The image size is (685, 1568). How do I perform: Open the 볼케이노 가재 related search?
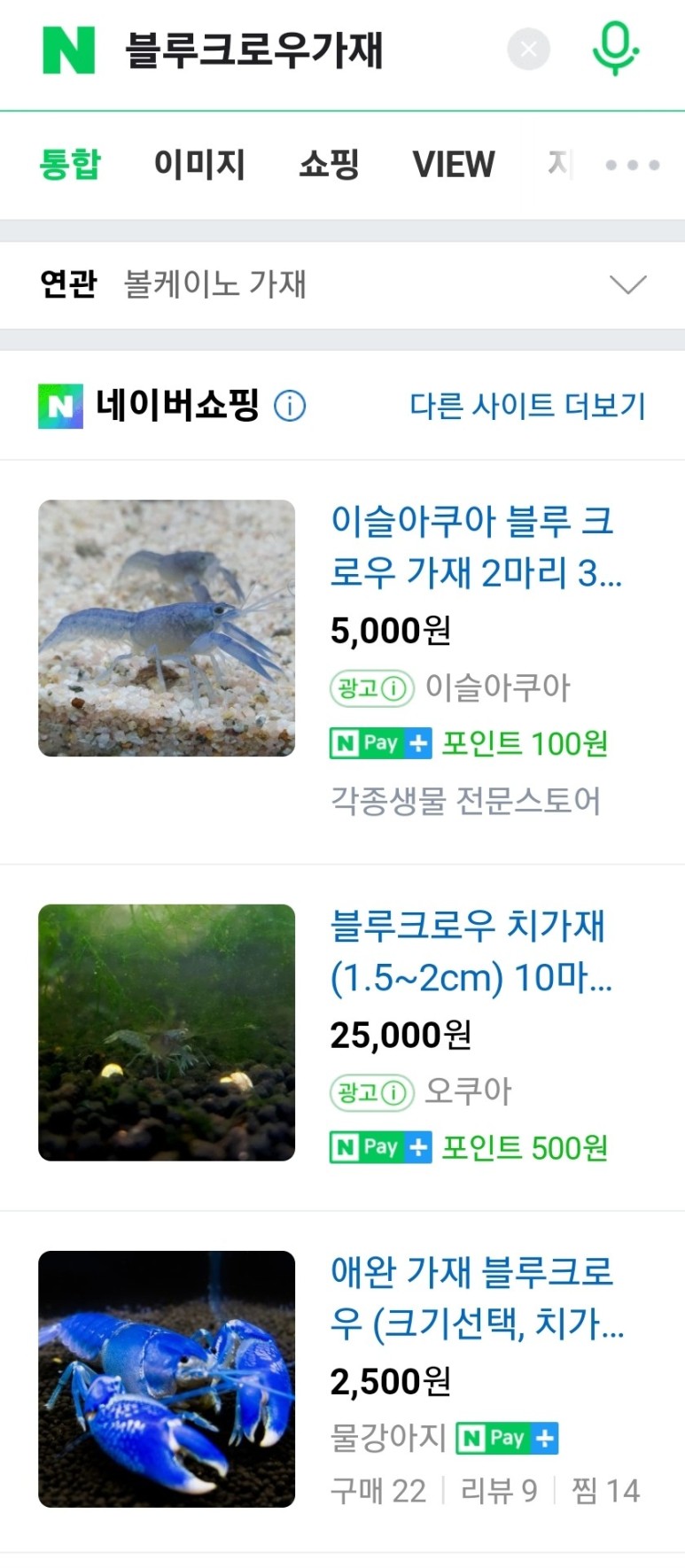(x=216, y=284)
